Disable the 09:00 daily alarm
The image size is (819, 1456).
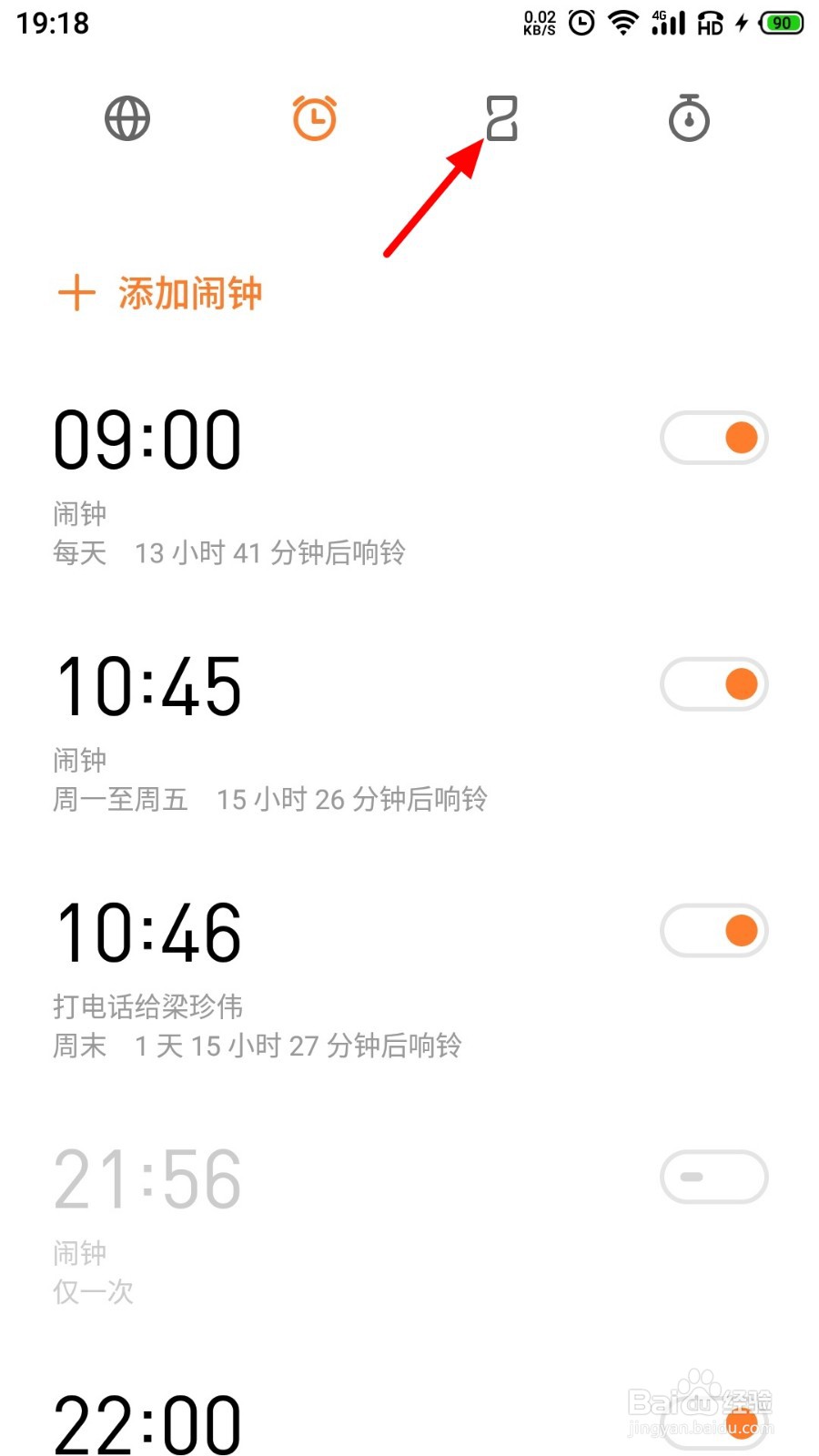[713, 438]
